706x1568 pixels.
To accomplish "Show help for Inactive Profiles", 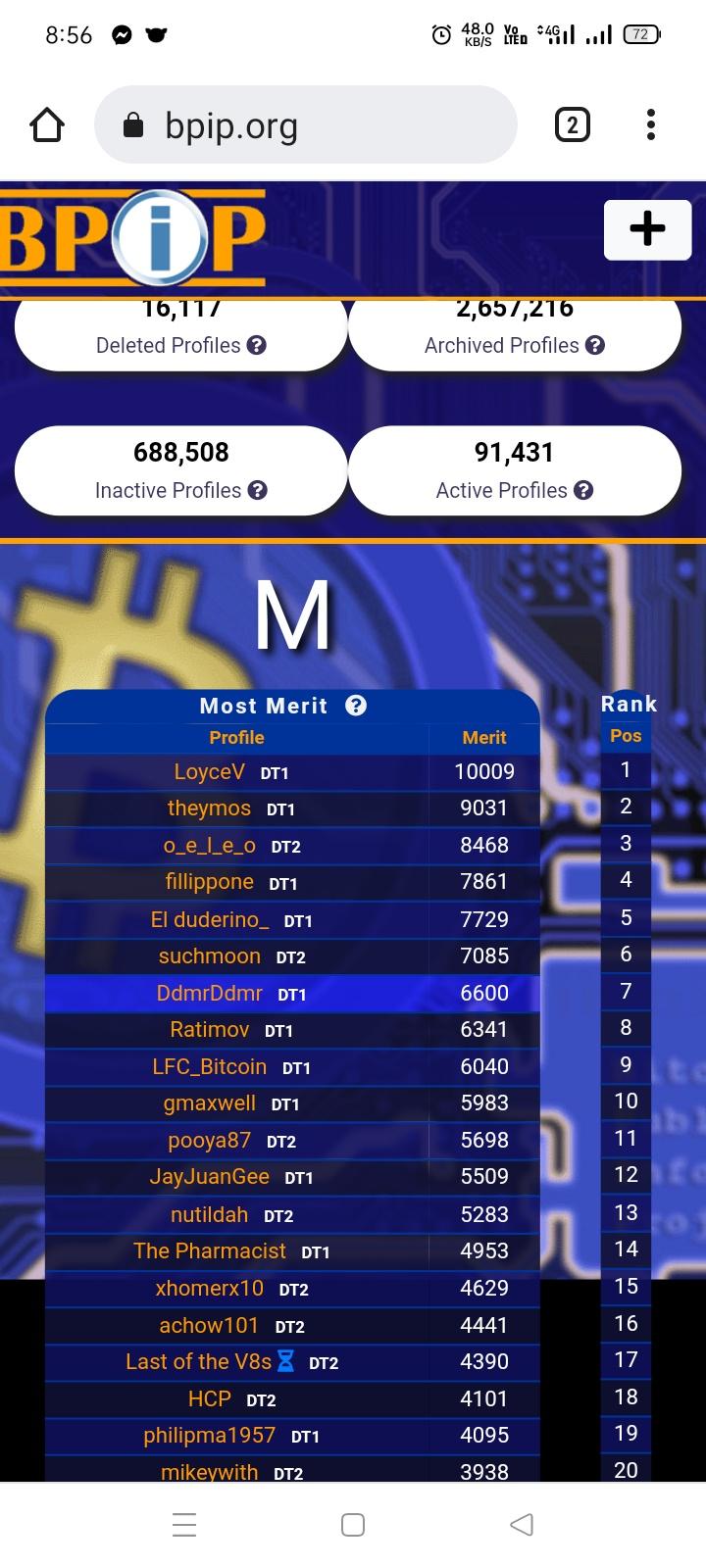I will click(x=258, y=490).
